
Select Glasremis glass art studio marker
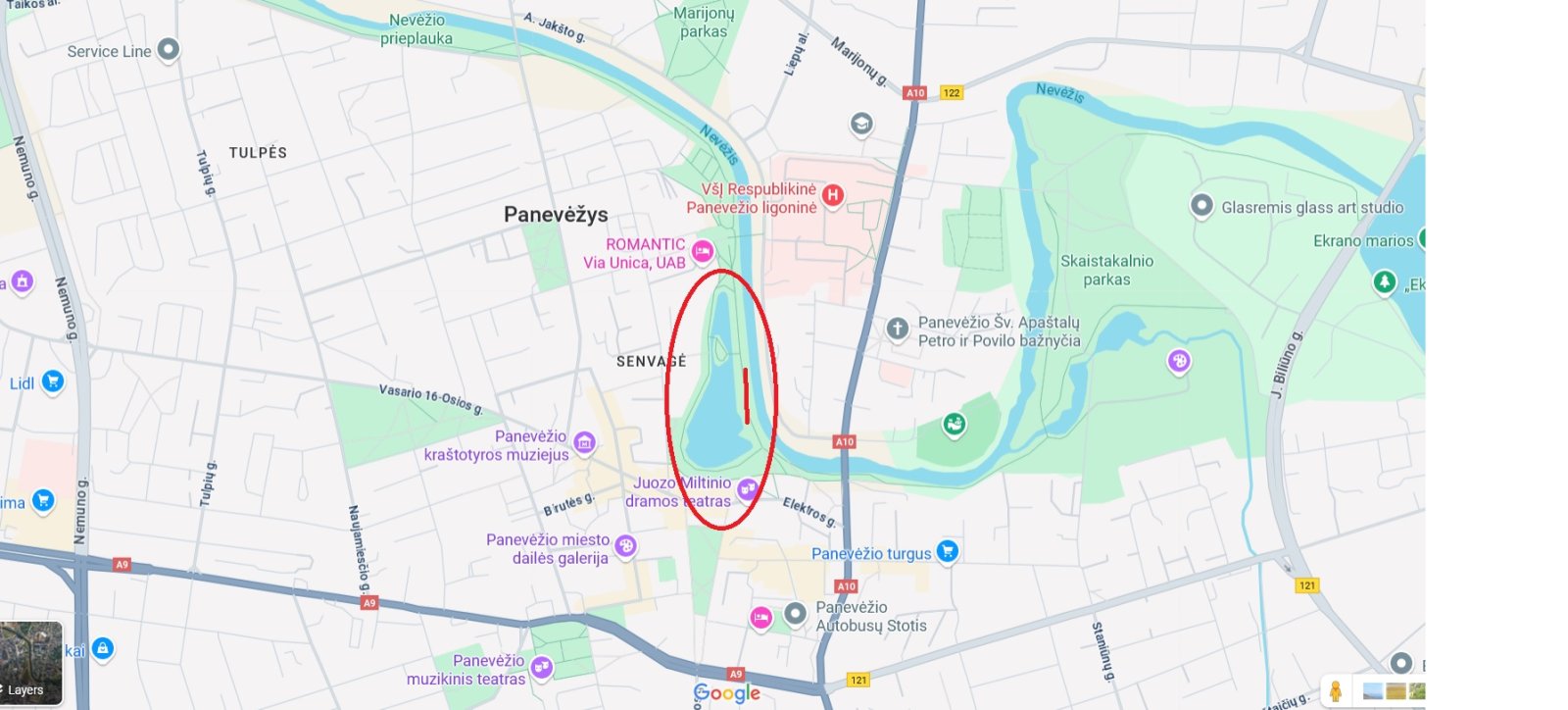click(1201, 206)
